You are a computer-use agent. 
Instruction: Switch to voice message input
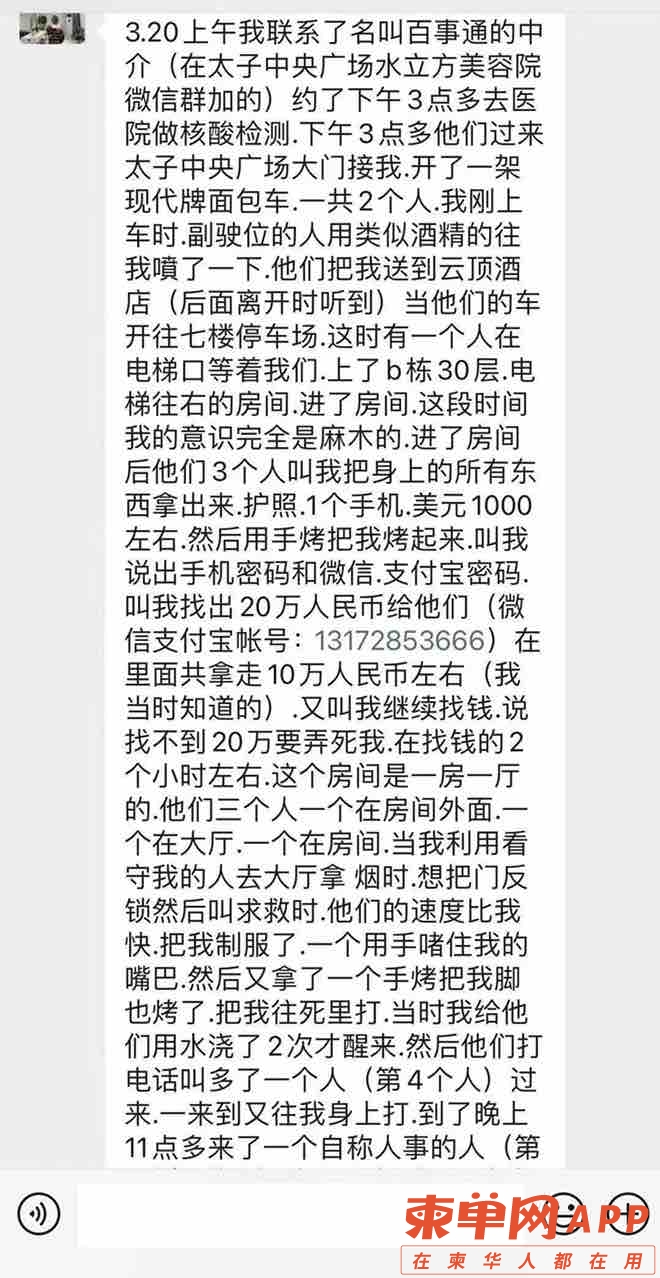point(38,1214)
